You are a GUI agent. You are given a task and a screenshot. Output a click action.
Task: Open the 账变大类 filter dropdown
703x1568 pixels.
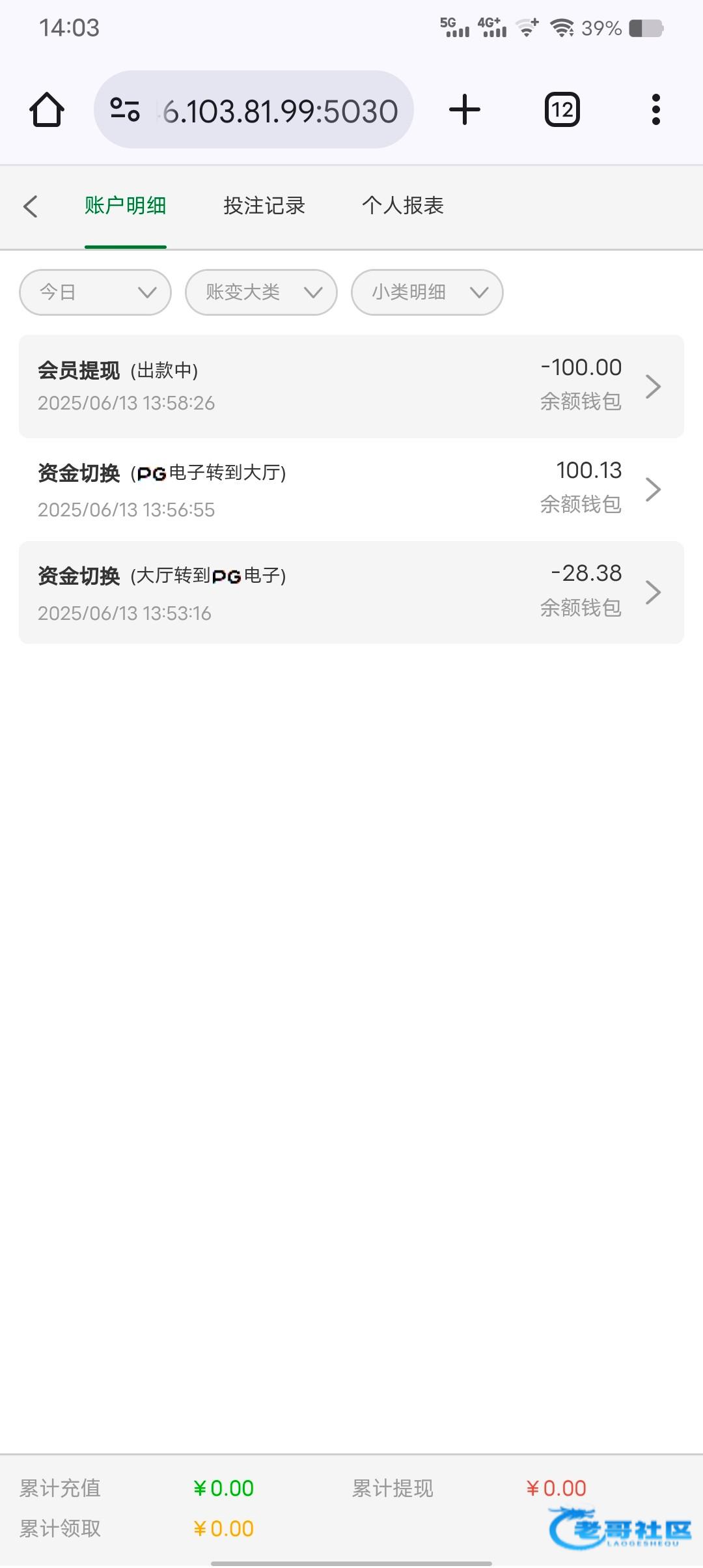pos(261,292)
